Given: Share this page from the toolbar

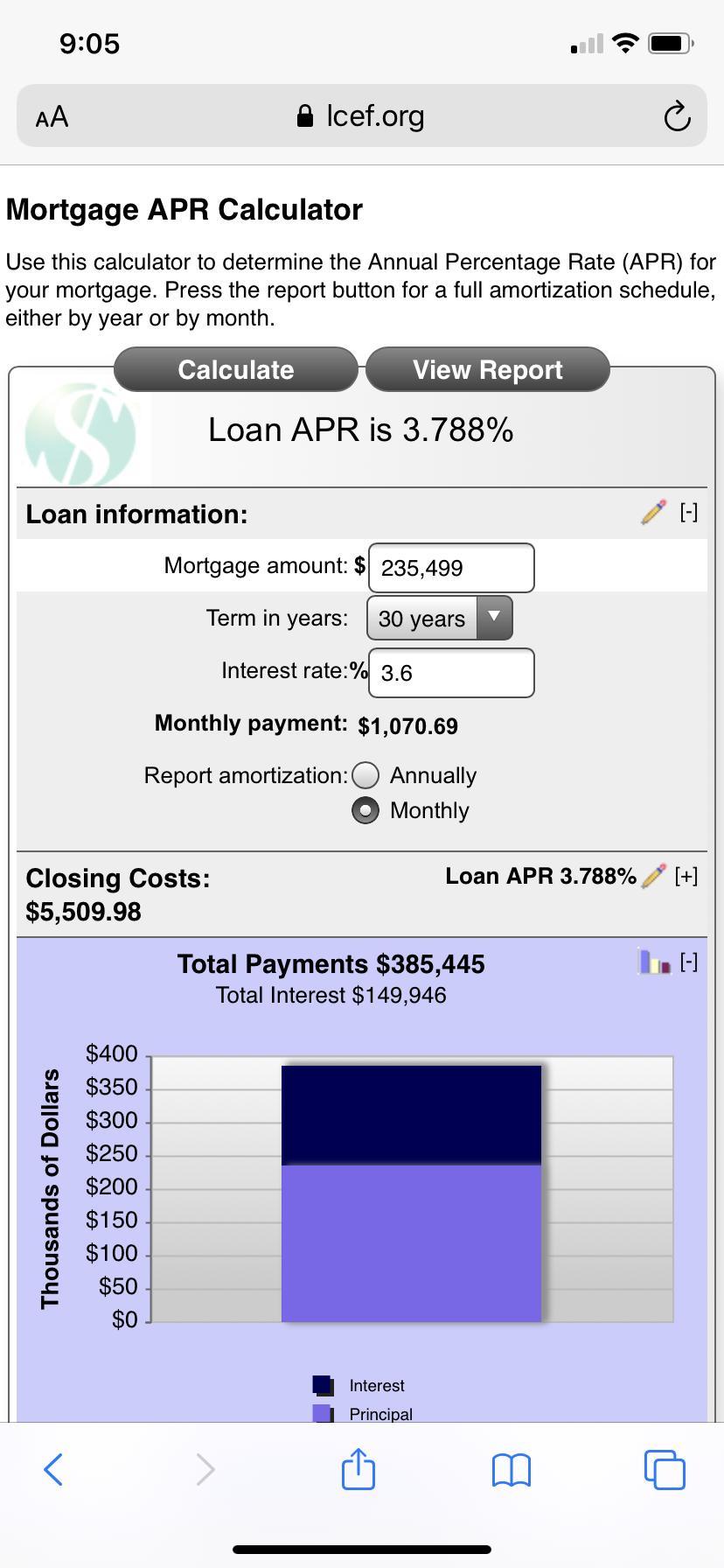Looking at the screenshot, I should (358, 1469).
